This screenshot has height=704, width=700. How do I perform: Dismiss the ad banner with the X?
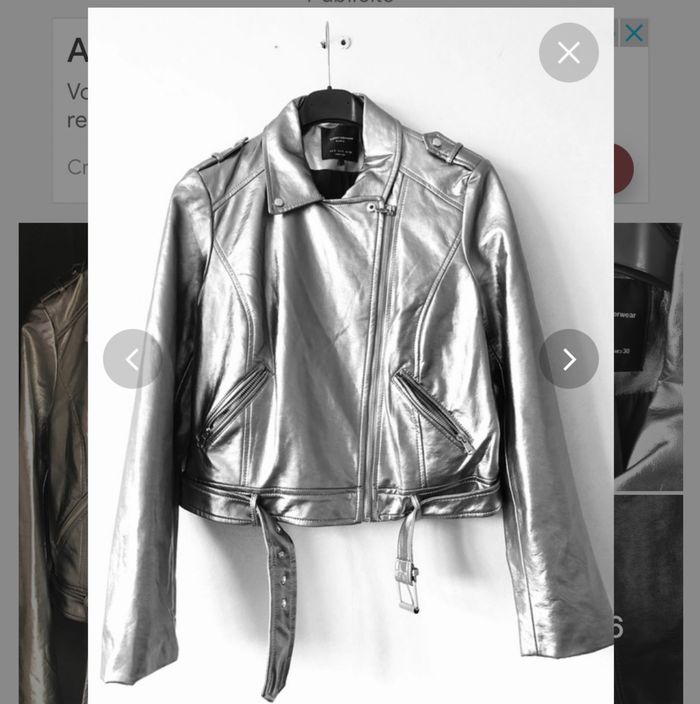634,34
